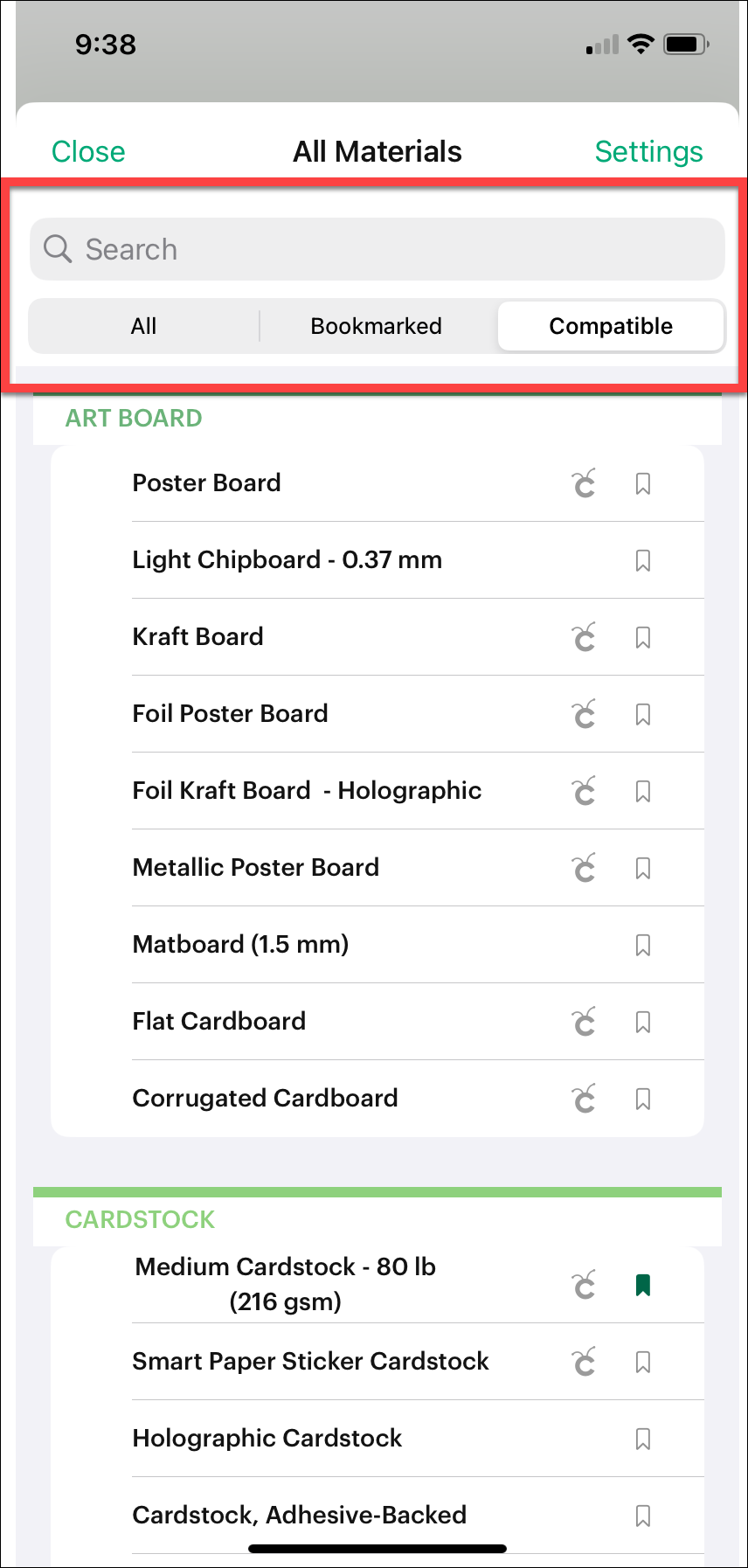
Task: Switch to the All materials tab
Action: (143, 325)
